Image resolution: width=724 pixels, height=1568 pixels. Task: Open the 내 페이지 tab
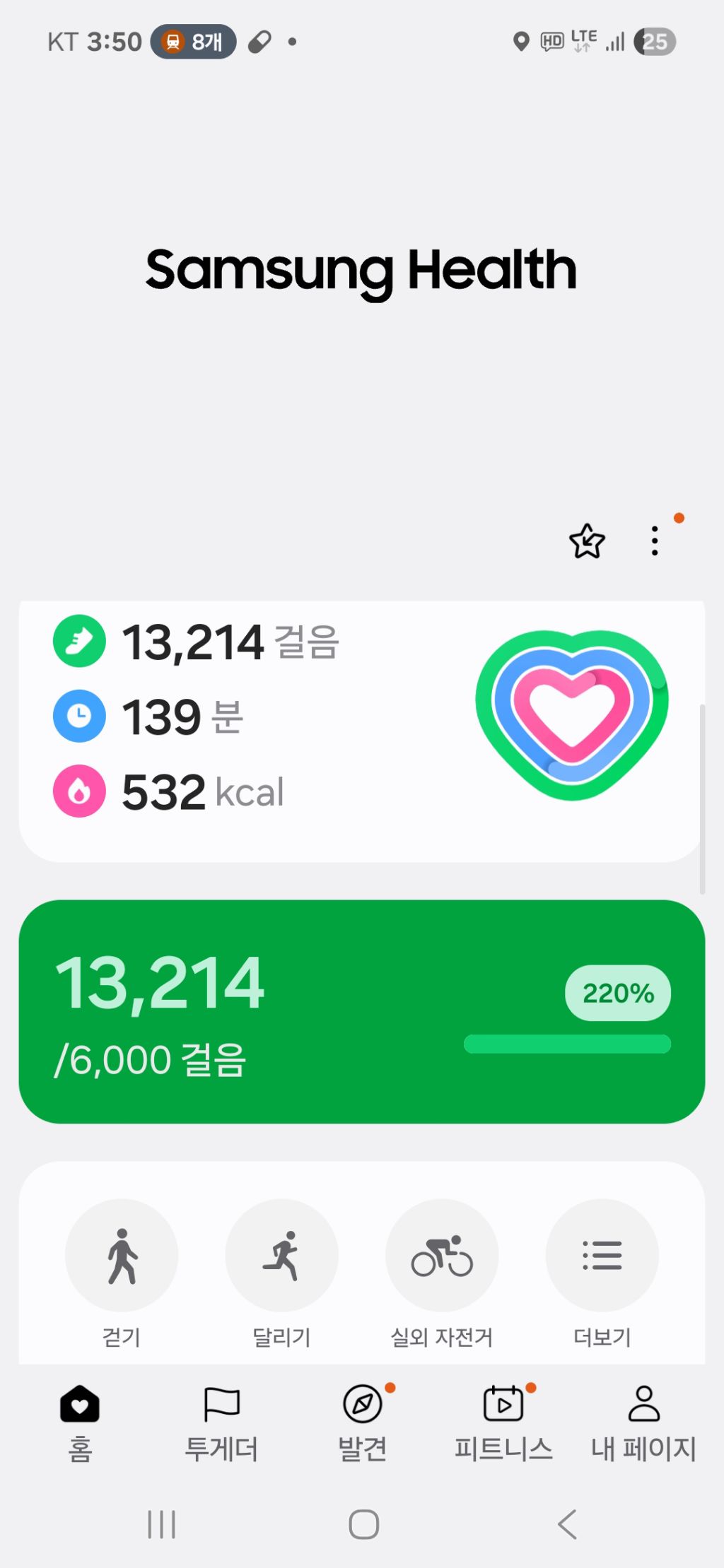click(643, 1422)
